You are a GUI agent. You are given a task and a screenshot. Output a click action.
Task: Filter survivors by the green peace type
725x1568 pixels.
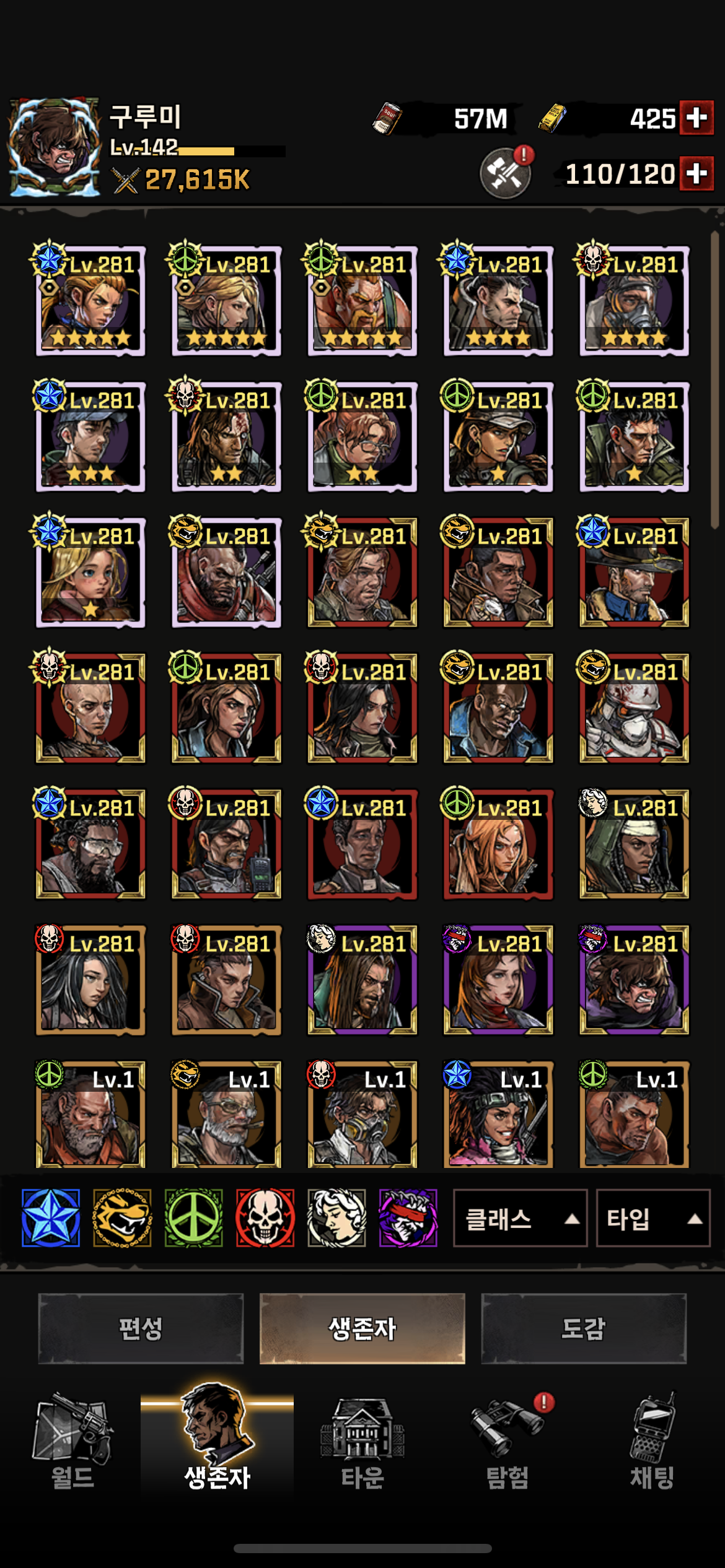pos(194,1217)
